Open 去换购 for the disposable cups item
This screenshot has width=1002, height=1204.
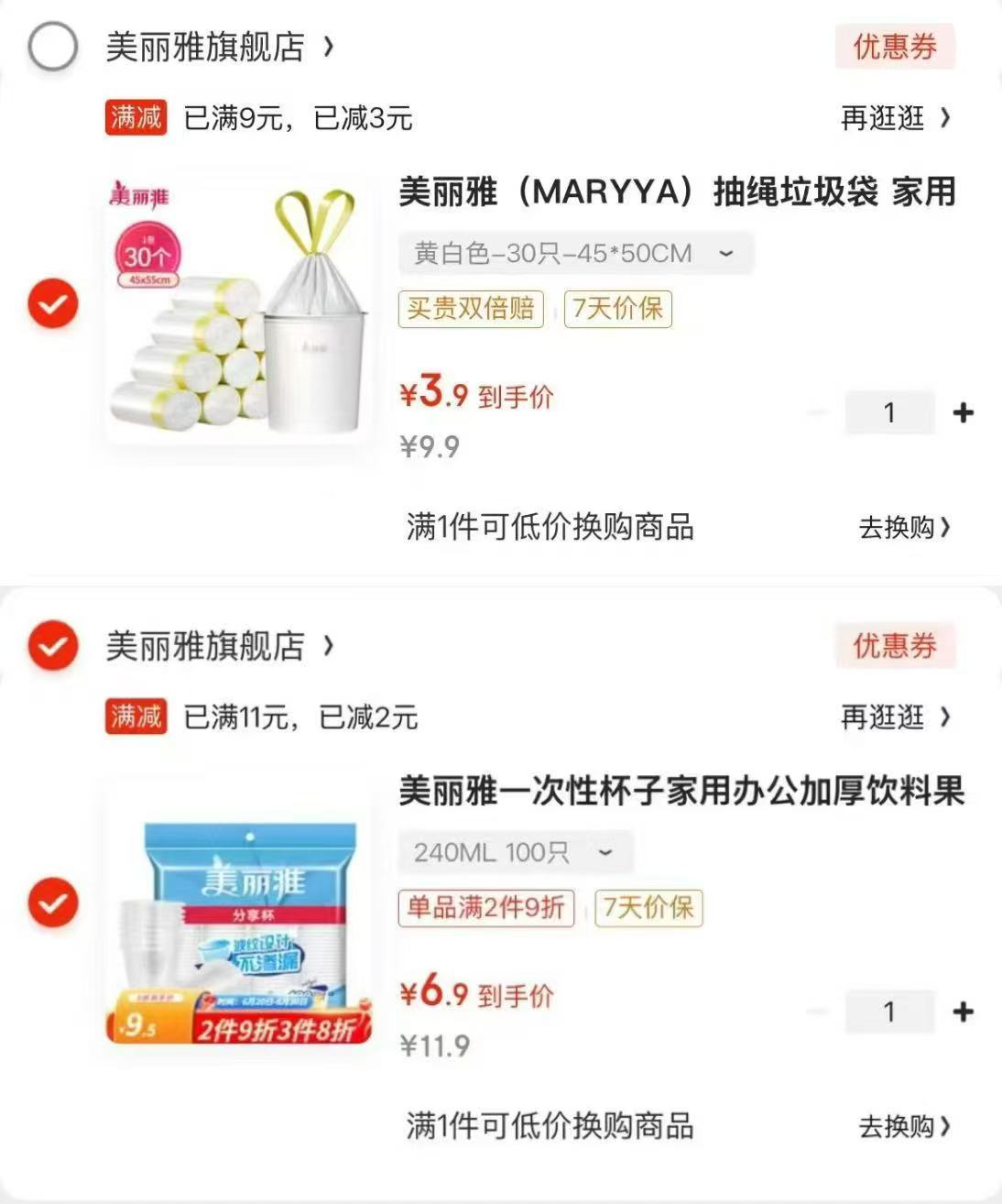click(x=905, y=1127)
